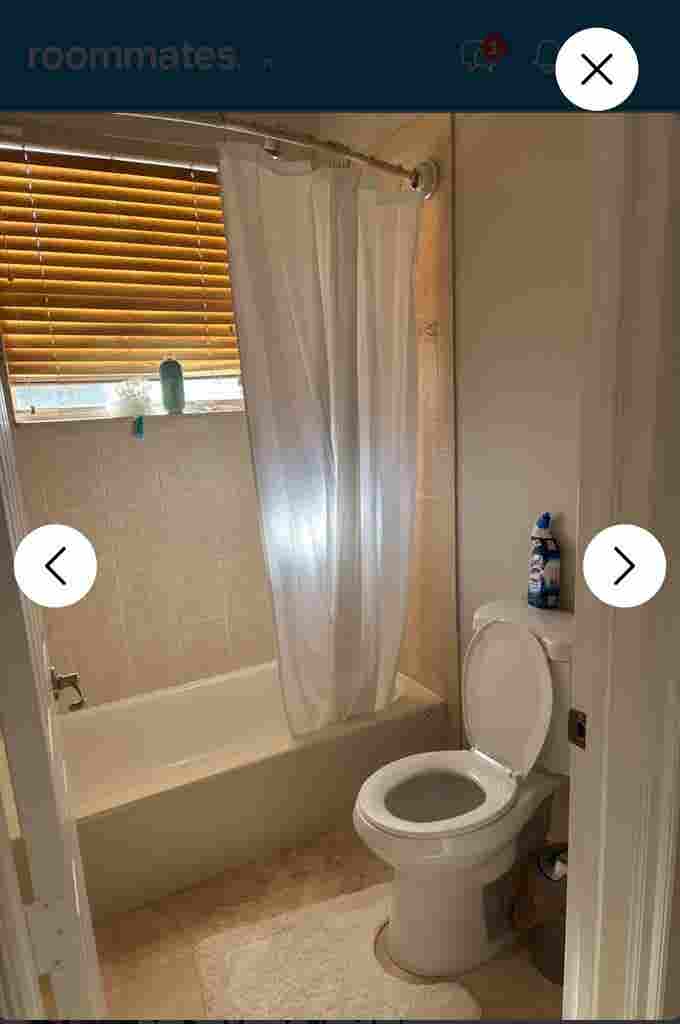
Task: Close the photo viewer
Action: point(597,69)
